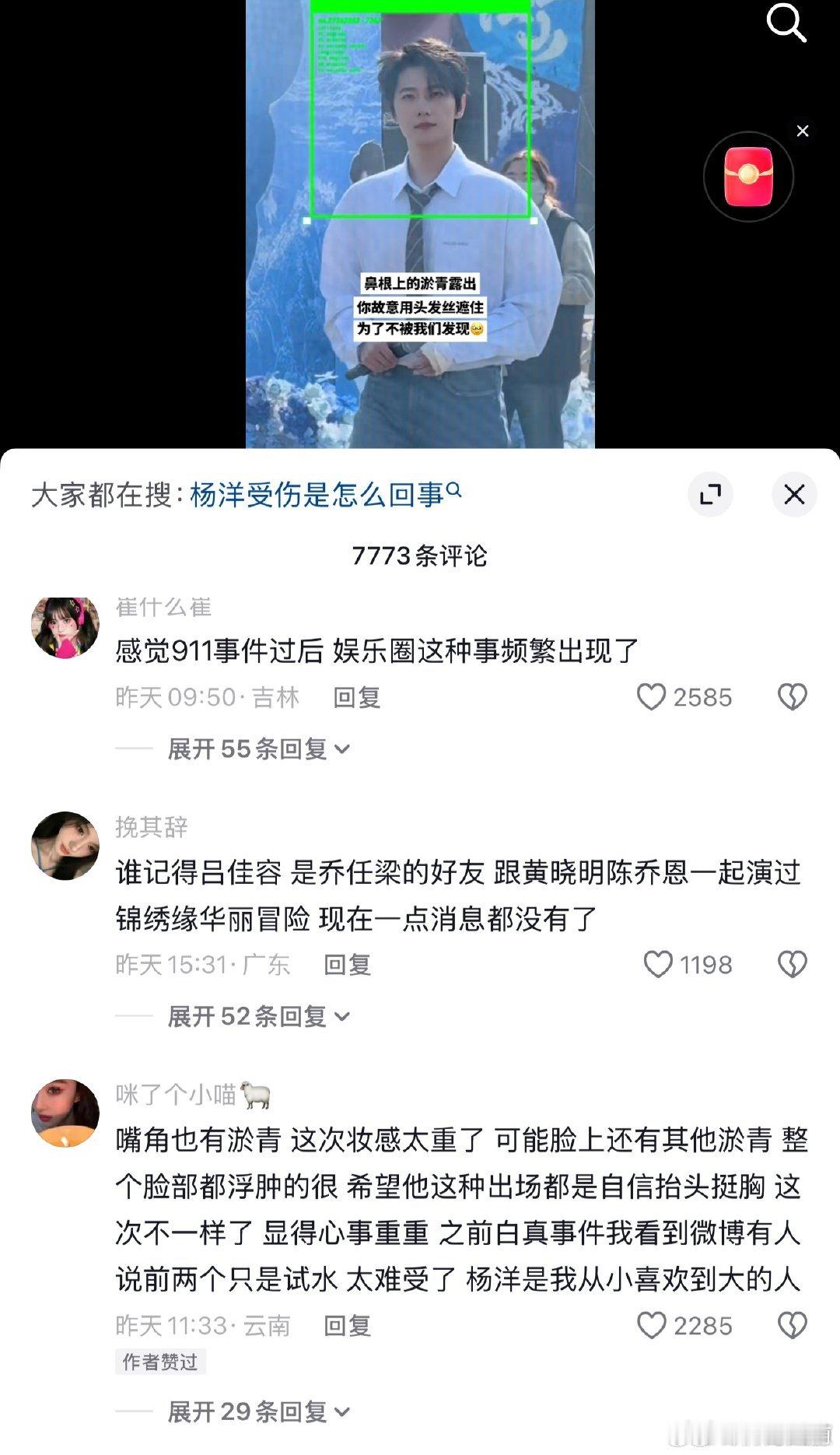This screenshot has width=840, height=1455.
Task: Dismiss red envelope via its small X
Action: [803, 131]
